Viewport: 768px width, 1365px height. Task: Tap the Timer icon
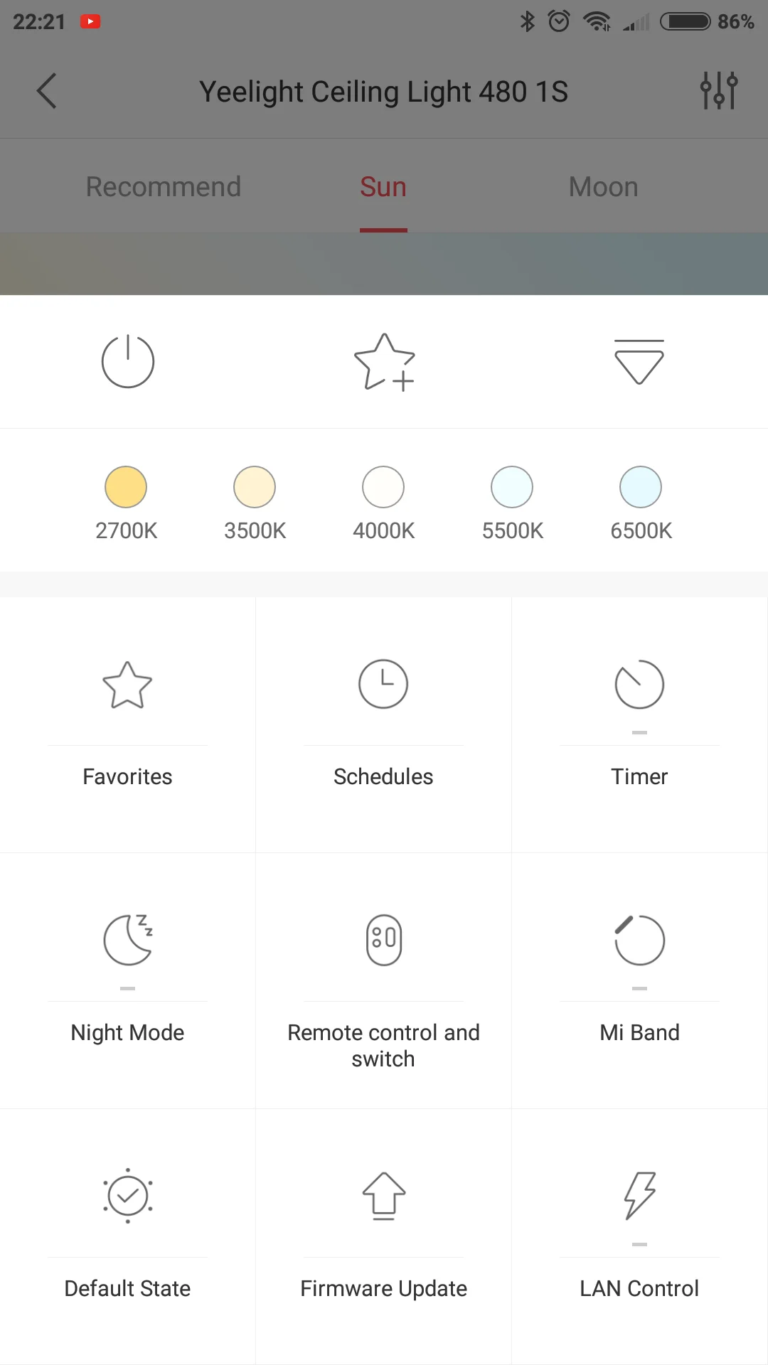click(x=639, y=684)
